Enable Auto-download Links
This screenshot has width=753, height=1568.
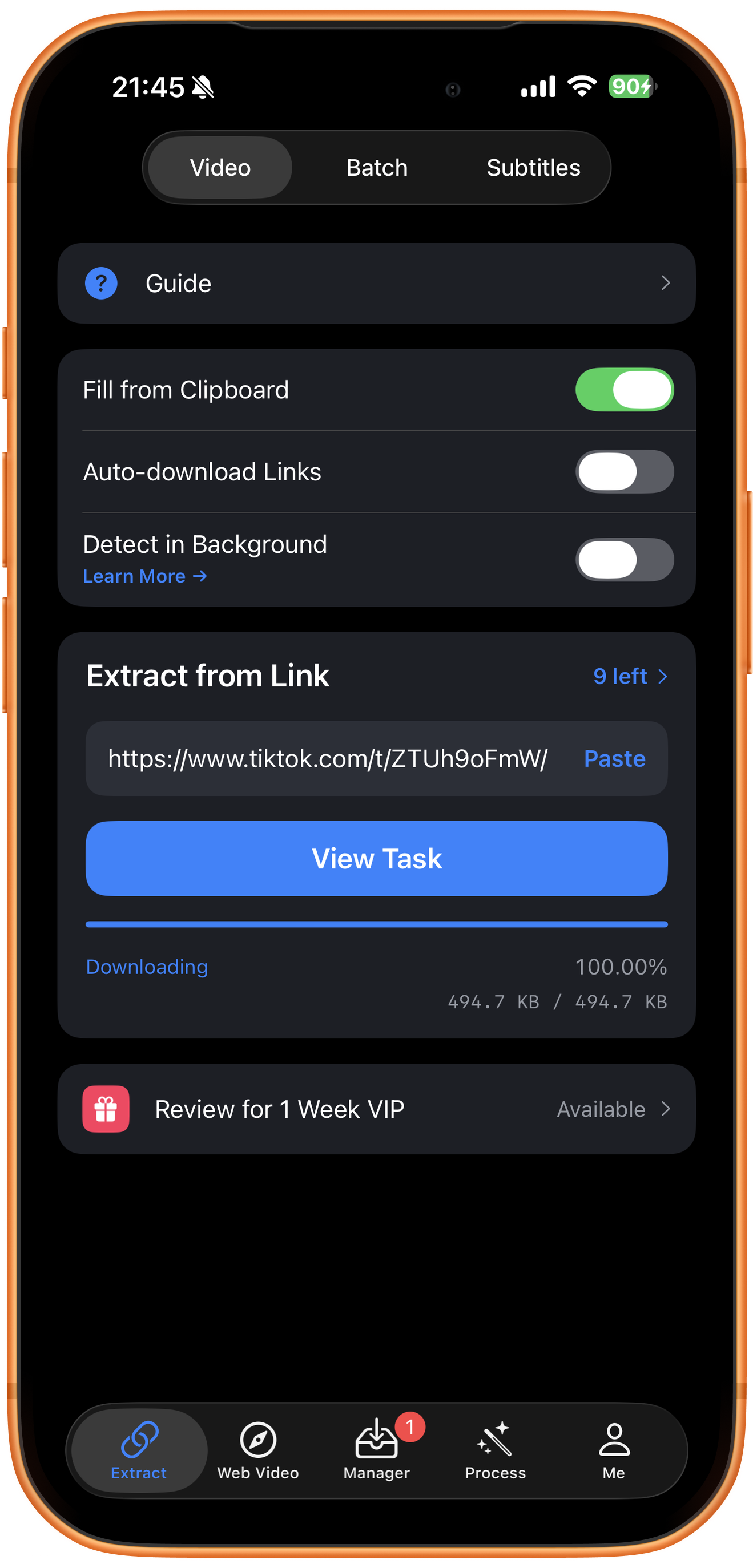[624, 472]
